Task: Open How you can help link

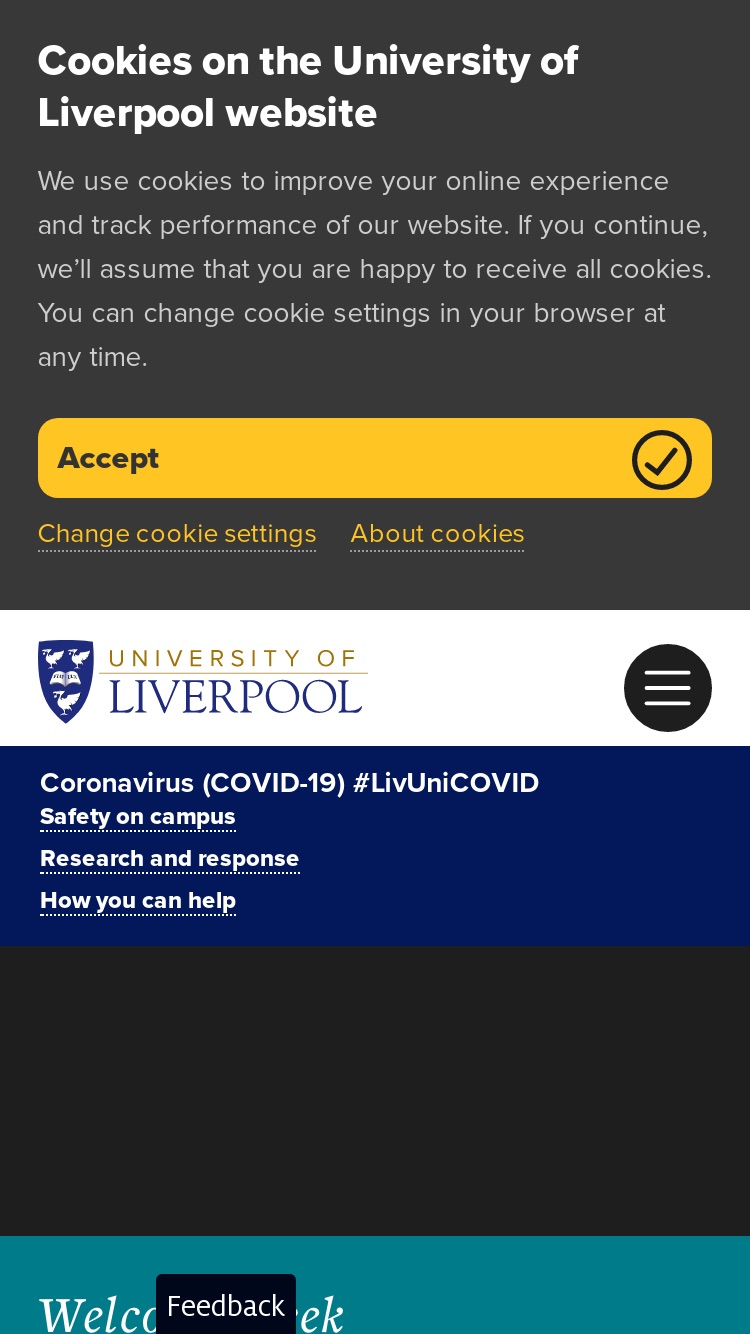Action: [138, 901]
